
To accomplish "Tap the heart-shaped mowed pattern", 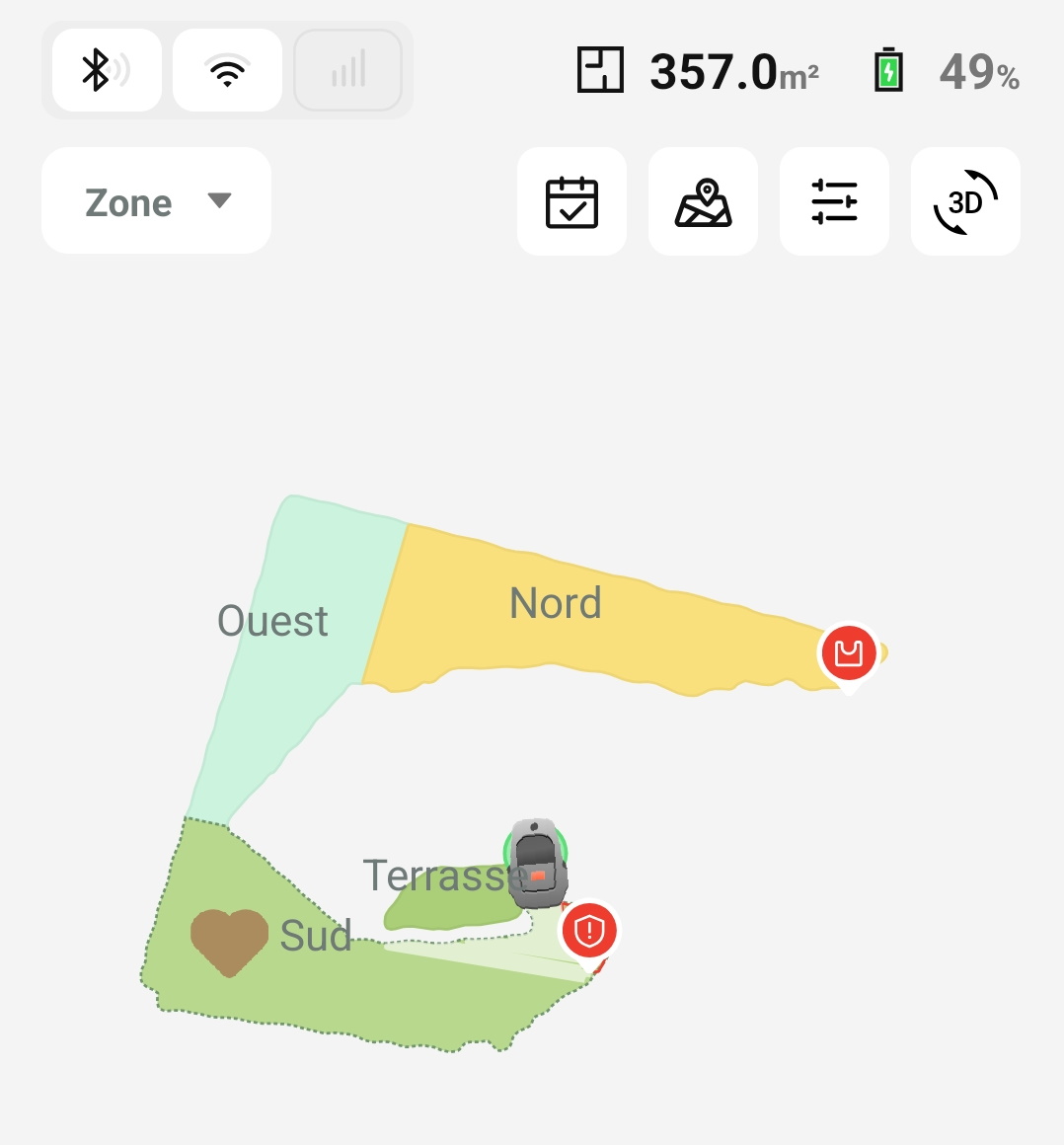I will (228, 943).
